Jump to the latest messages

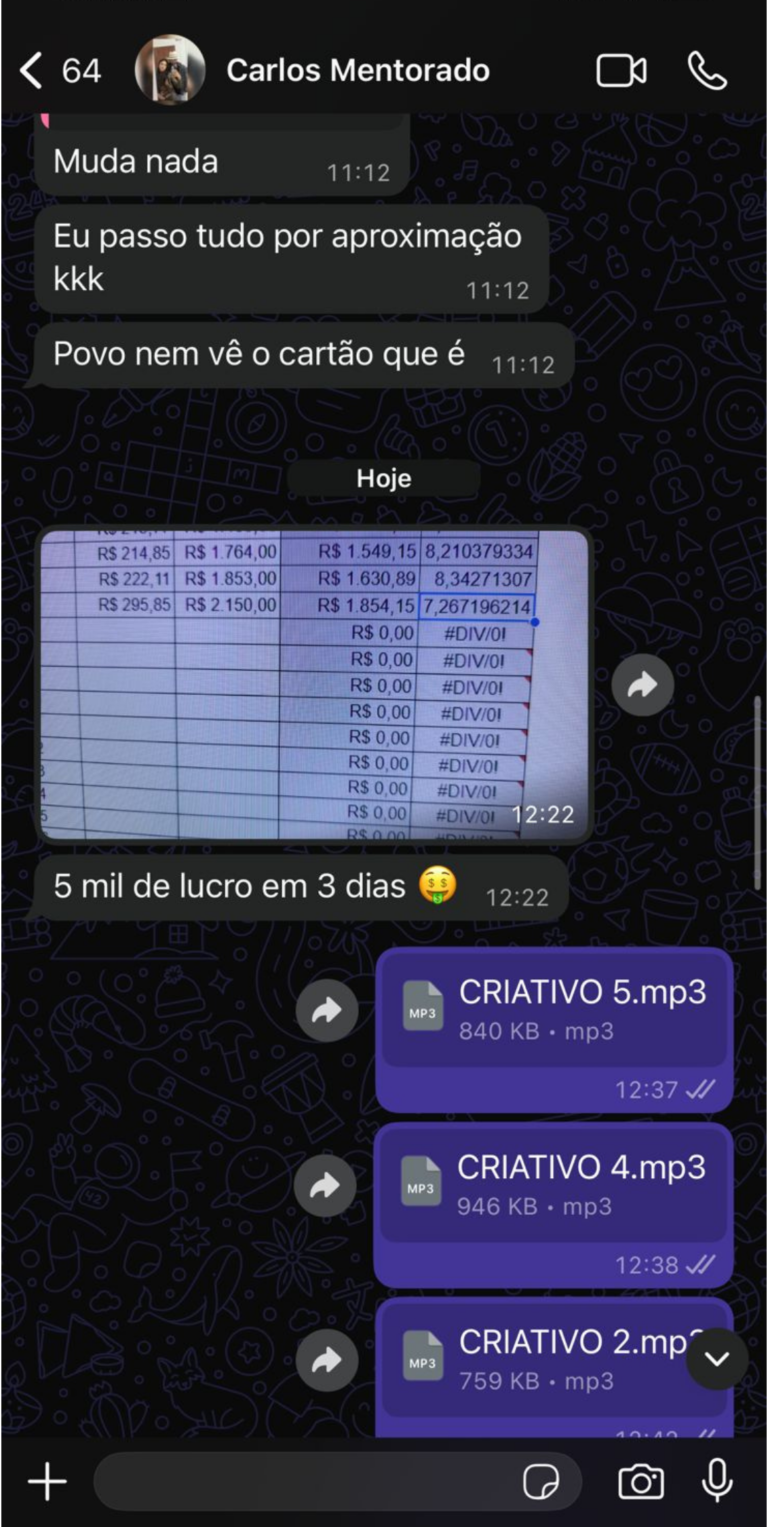click(717, 1358)
